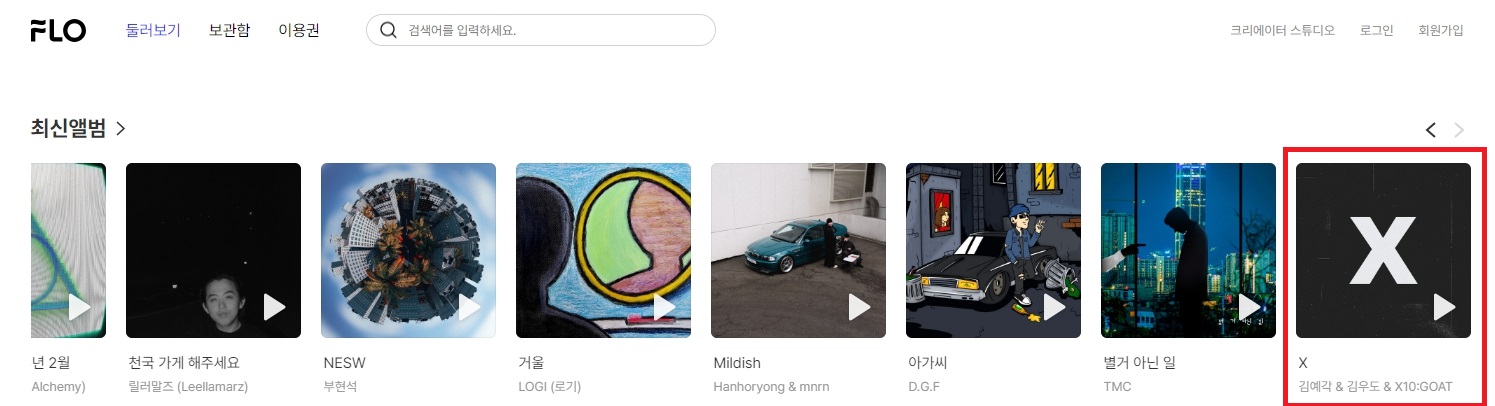Open 크리에이터 스튜디오 link
The width and height of the screenshot is (1495, 406).
click(1282, 30)
